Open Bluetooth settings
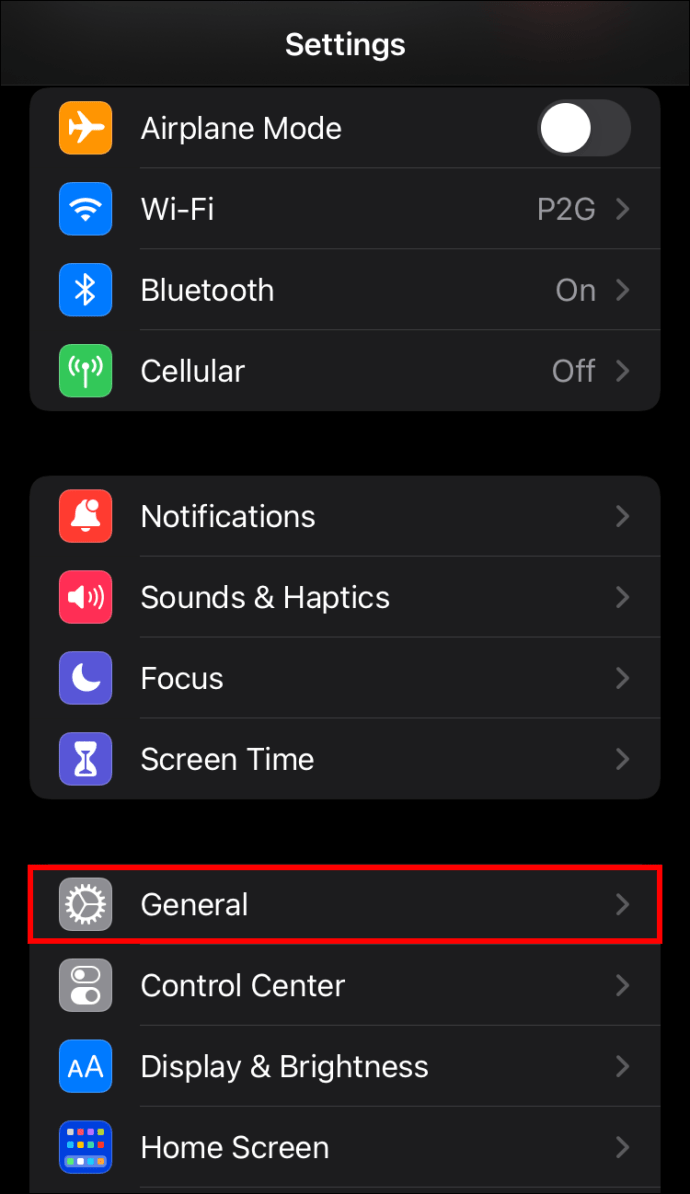Screen dimensions: 690x1194 pyautogui.click(x=345, y=290)
